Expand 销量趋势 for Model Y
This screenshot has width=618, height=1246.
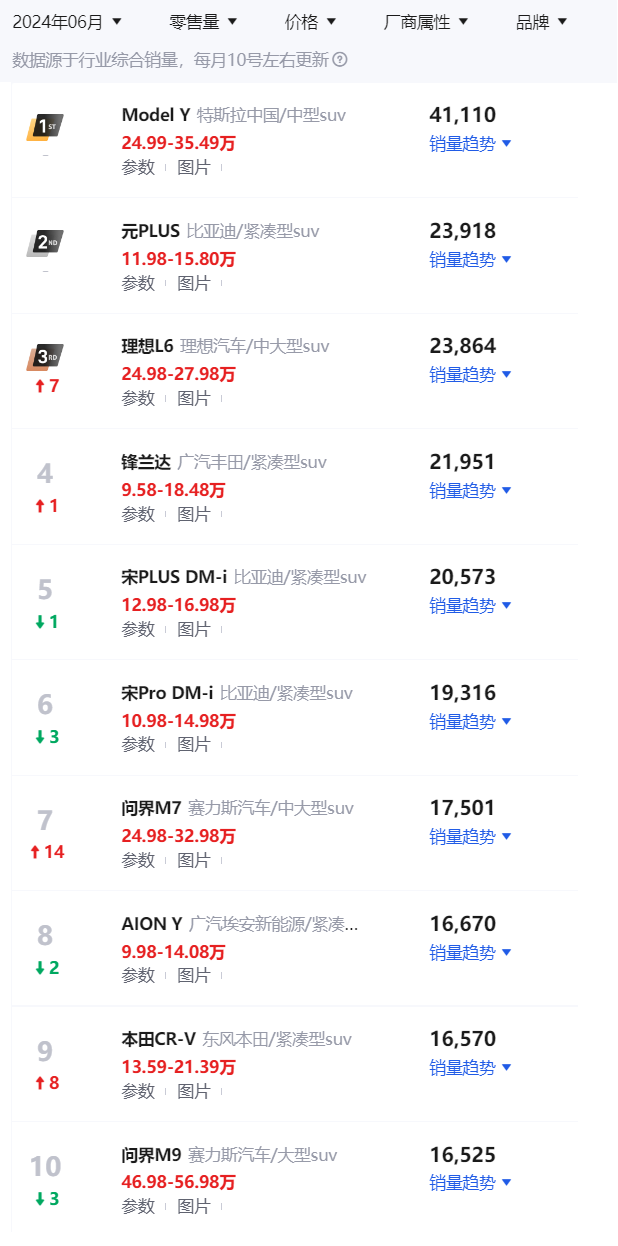pyautogui.click(x=470, y=143)
